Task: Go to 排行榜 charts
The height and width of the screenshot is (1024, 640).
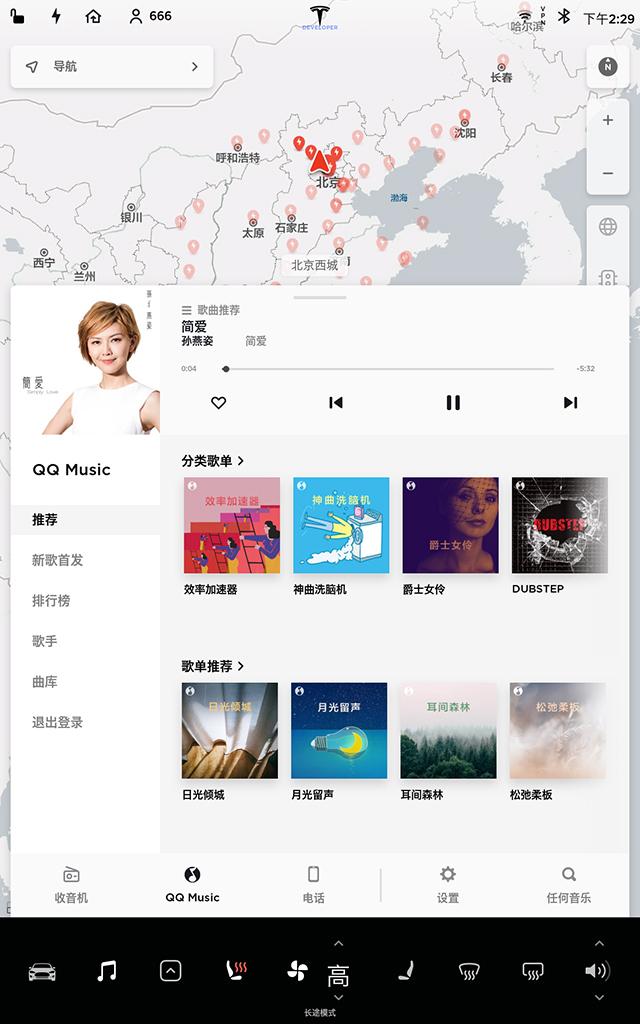Action: point(51,601)
